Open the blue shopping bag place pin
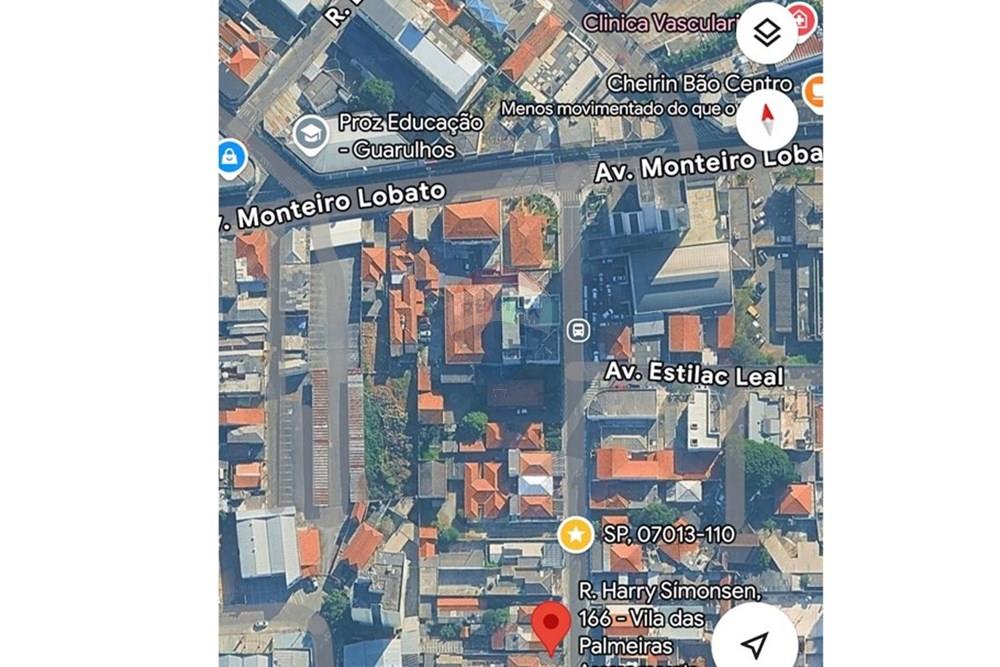Screen dimensions: 1000x667 (231, 157)
